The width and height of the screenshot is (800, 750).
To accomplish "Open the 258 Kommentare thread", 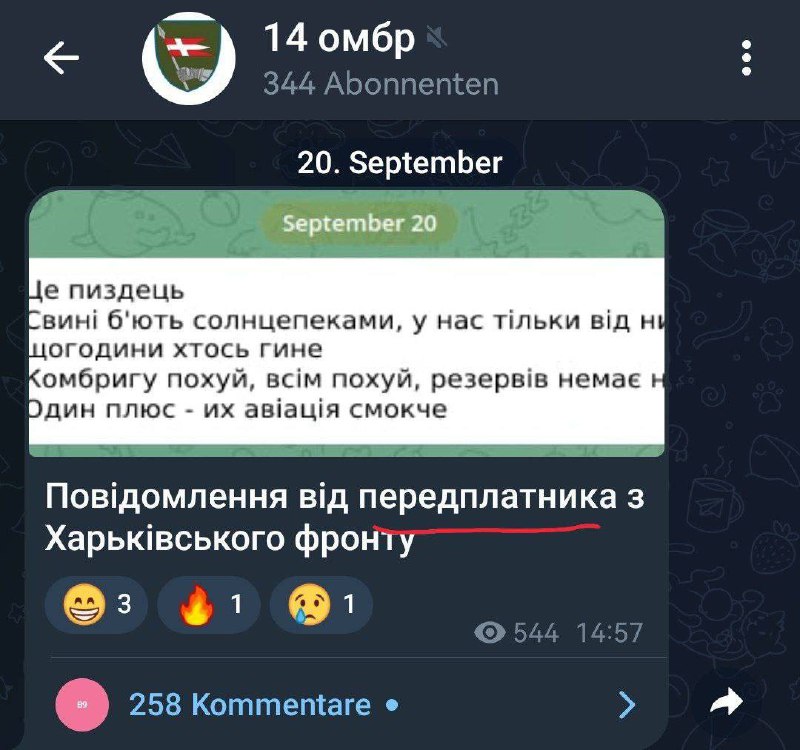I will click(x=250, y=705).
